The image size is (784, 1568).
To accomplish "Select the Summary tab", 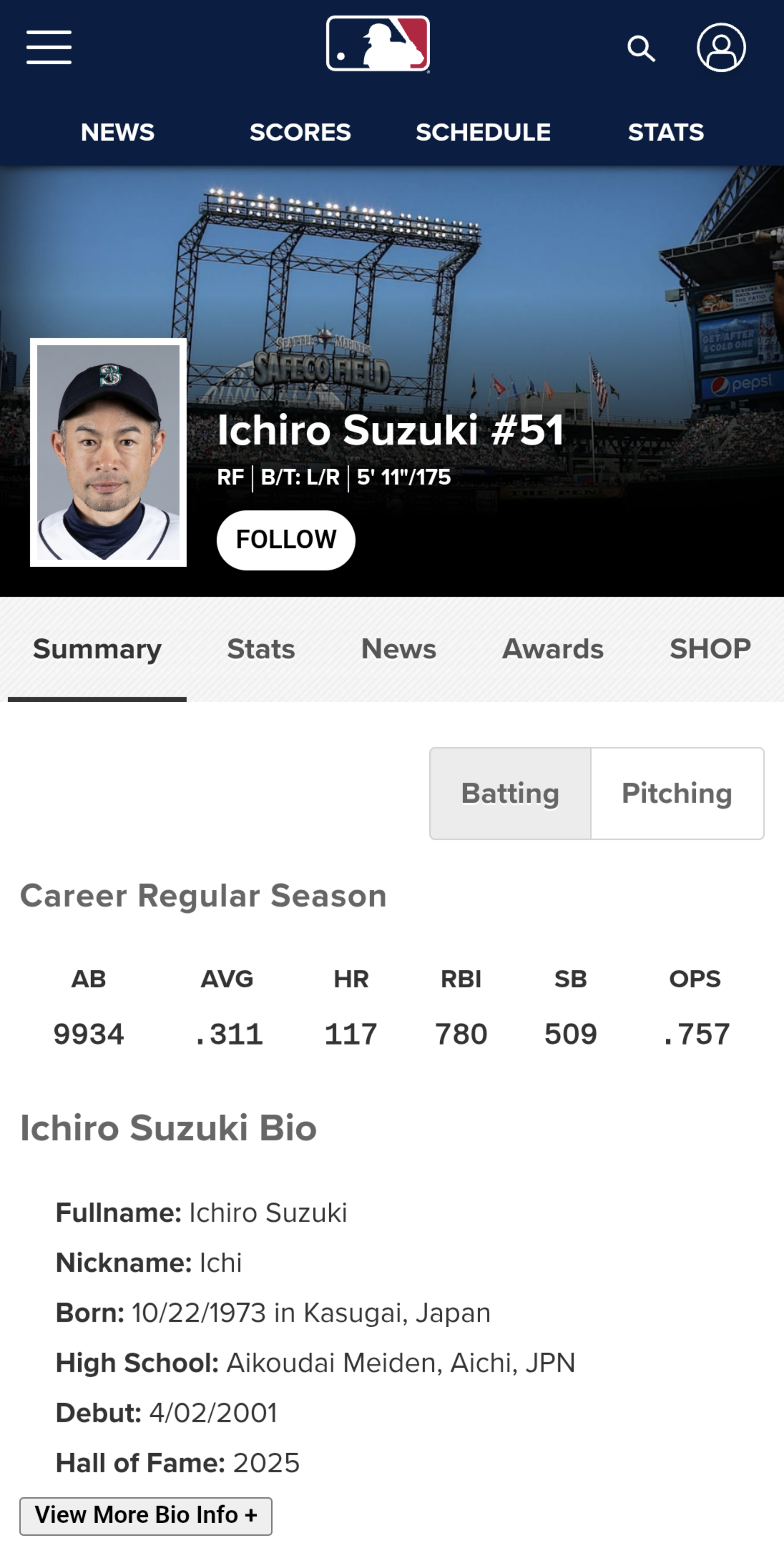I will [x=97, y=649].
